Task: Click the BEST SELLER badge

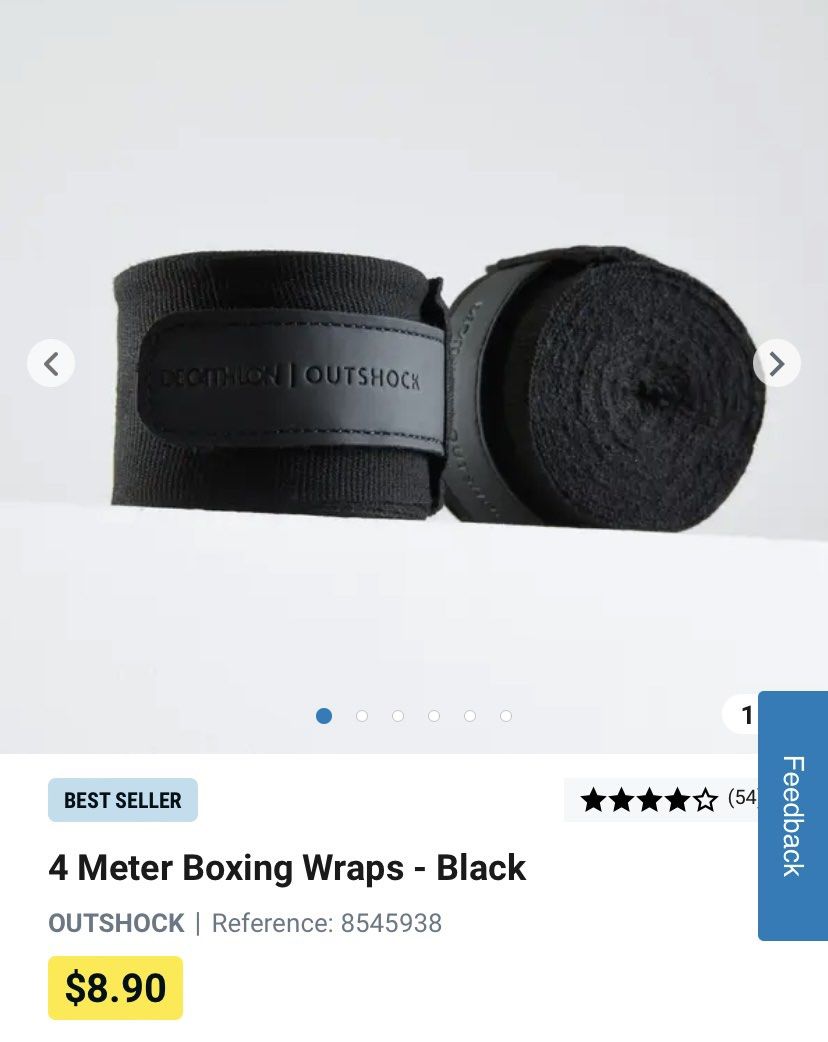Action: [x=122, y=800]
